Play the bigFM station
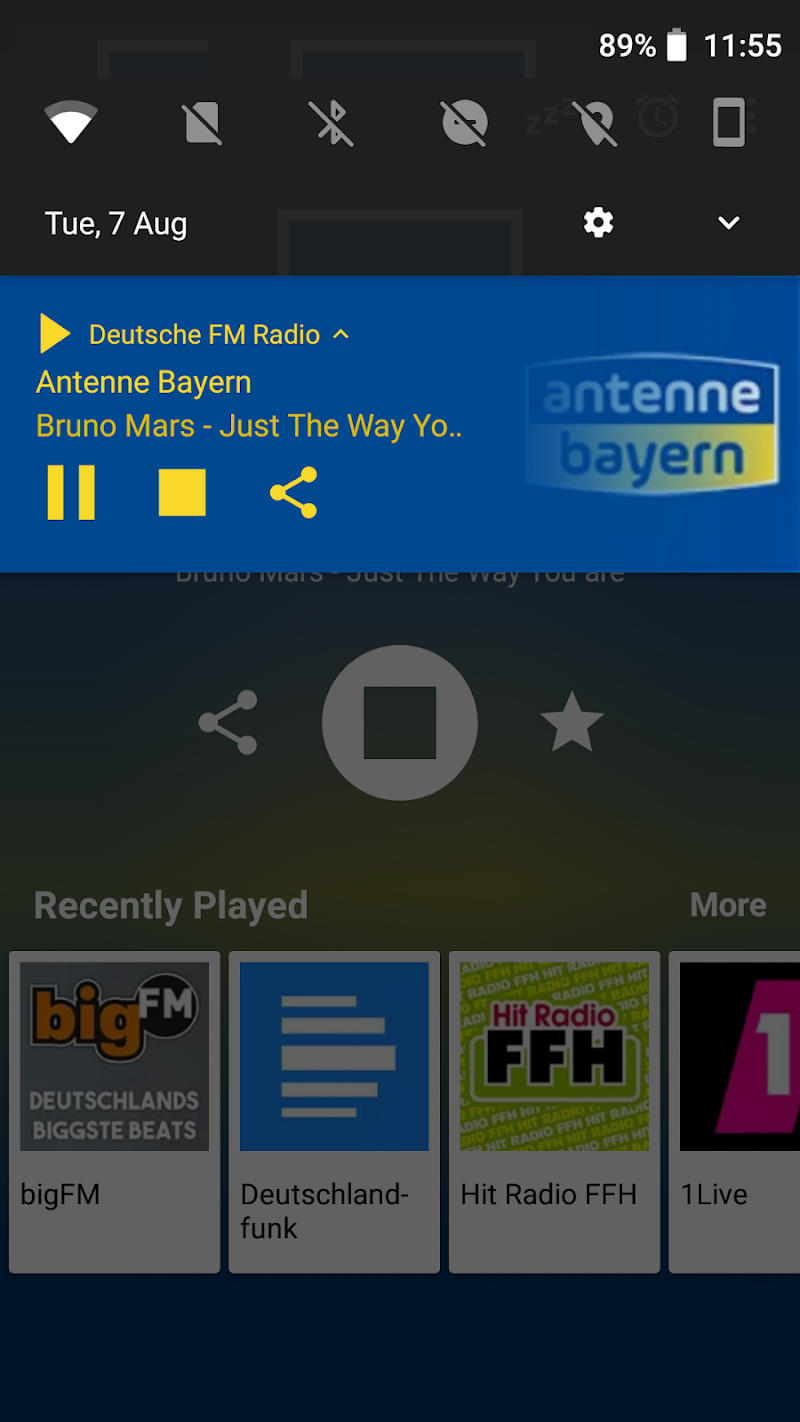The width and height of the screenshot is (800, 1422). click(x=114, y=1110)
